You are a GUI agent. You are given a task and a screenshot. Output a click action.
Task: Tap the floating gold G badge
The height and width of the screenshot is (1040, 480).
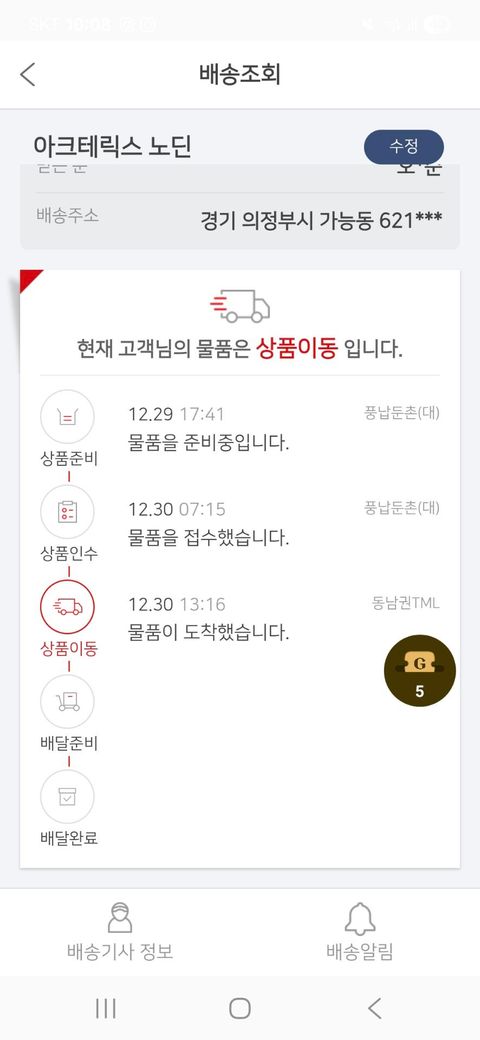[420, 671]
